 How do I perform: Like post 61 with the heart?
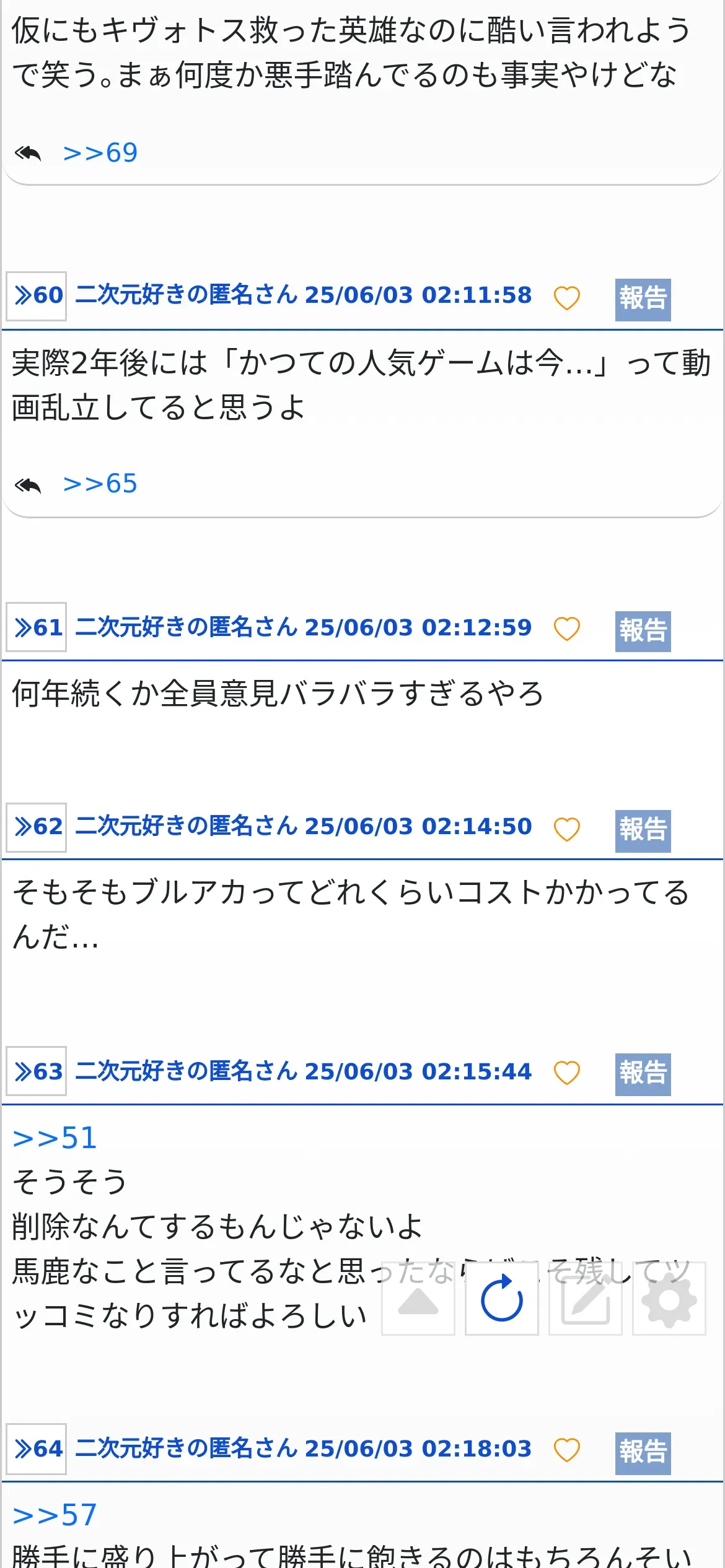click(566, 629)
